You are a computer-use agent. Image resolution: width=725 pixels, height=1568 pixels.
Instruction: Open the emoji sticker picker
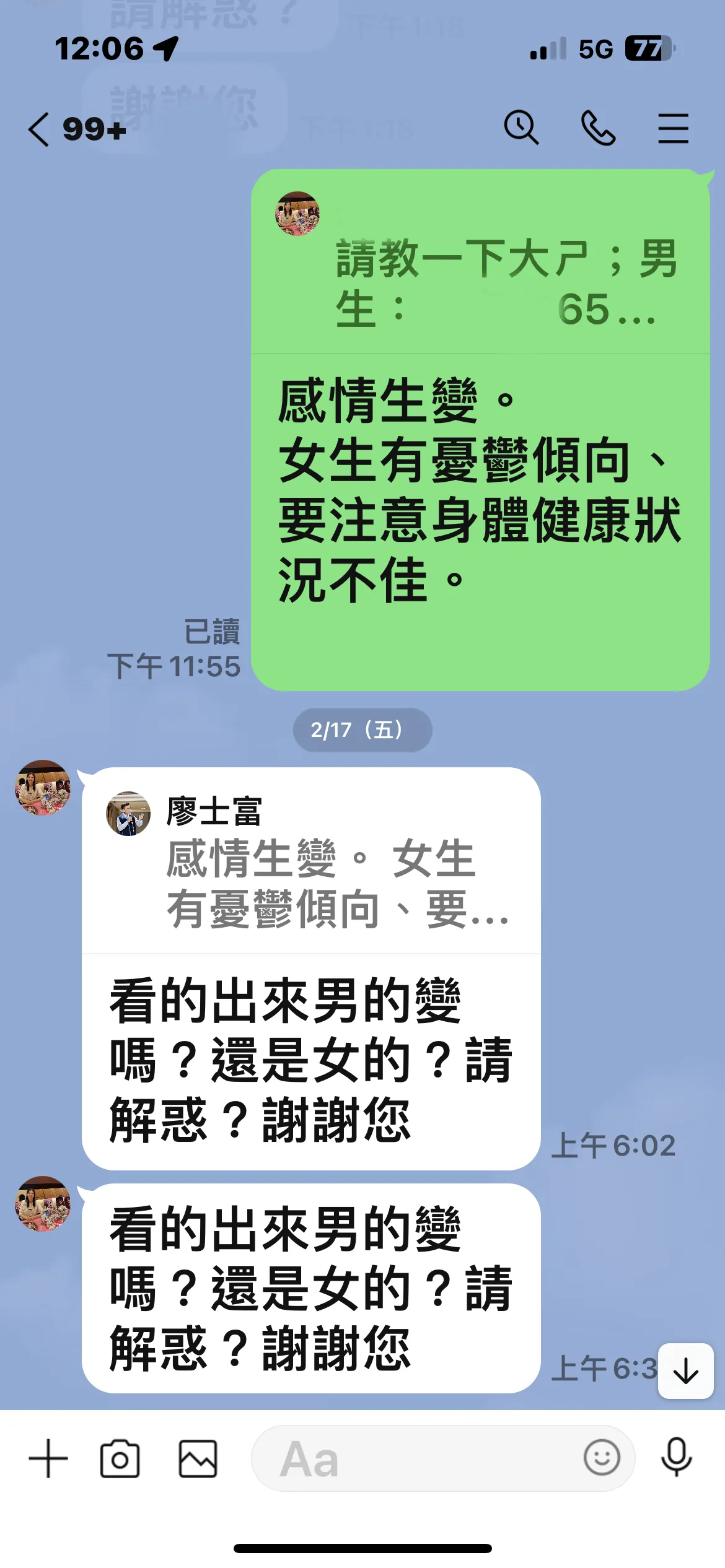(601, 1458)
